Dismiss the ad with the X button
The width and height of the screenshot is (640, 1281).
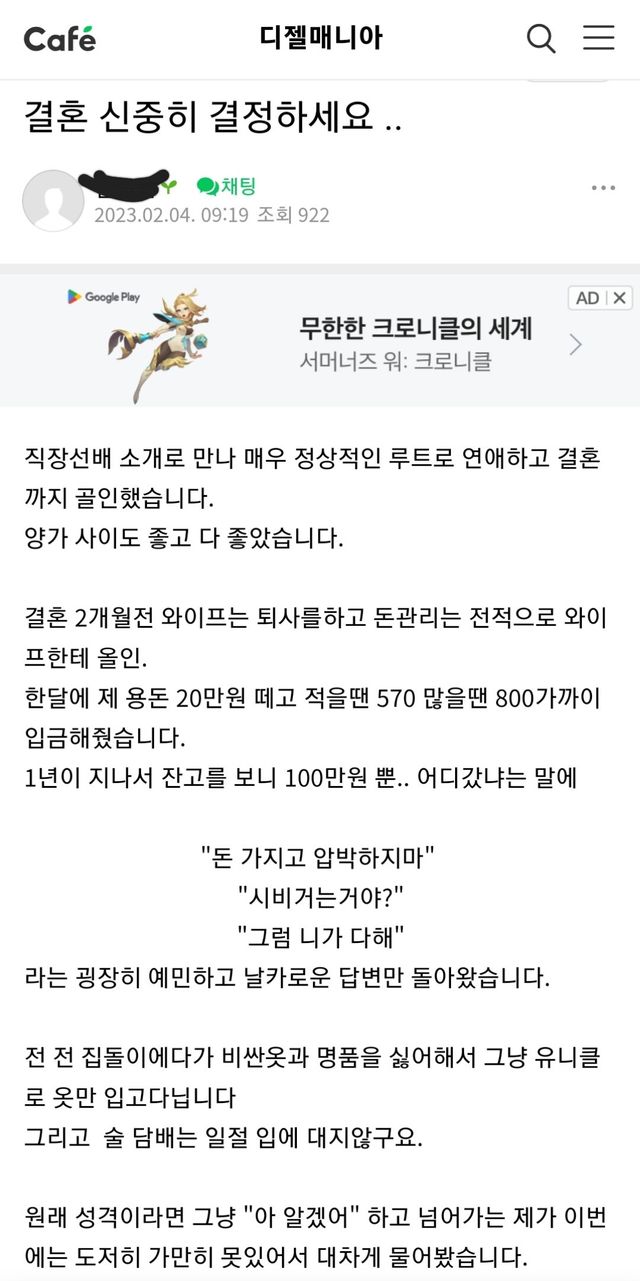click(620, 298)
